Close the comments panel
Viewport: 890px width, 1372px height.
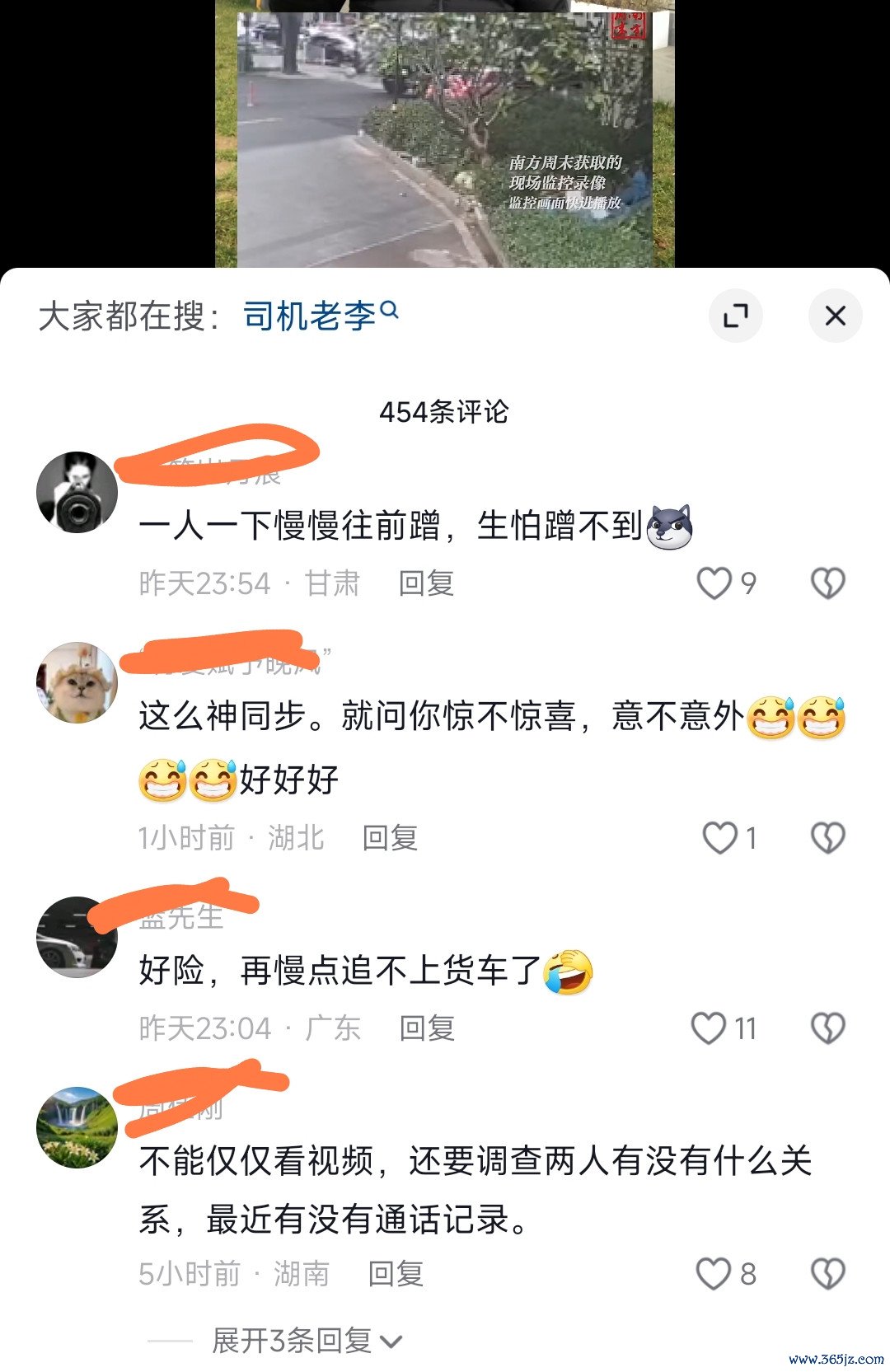point(835,316)
